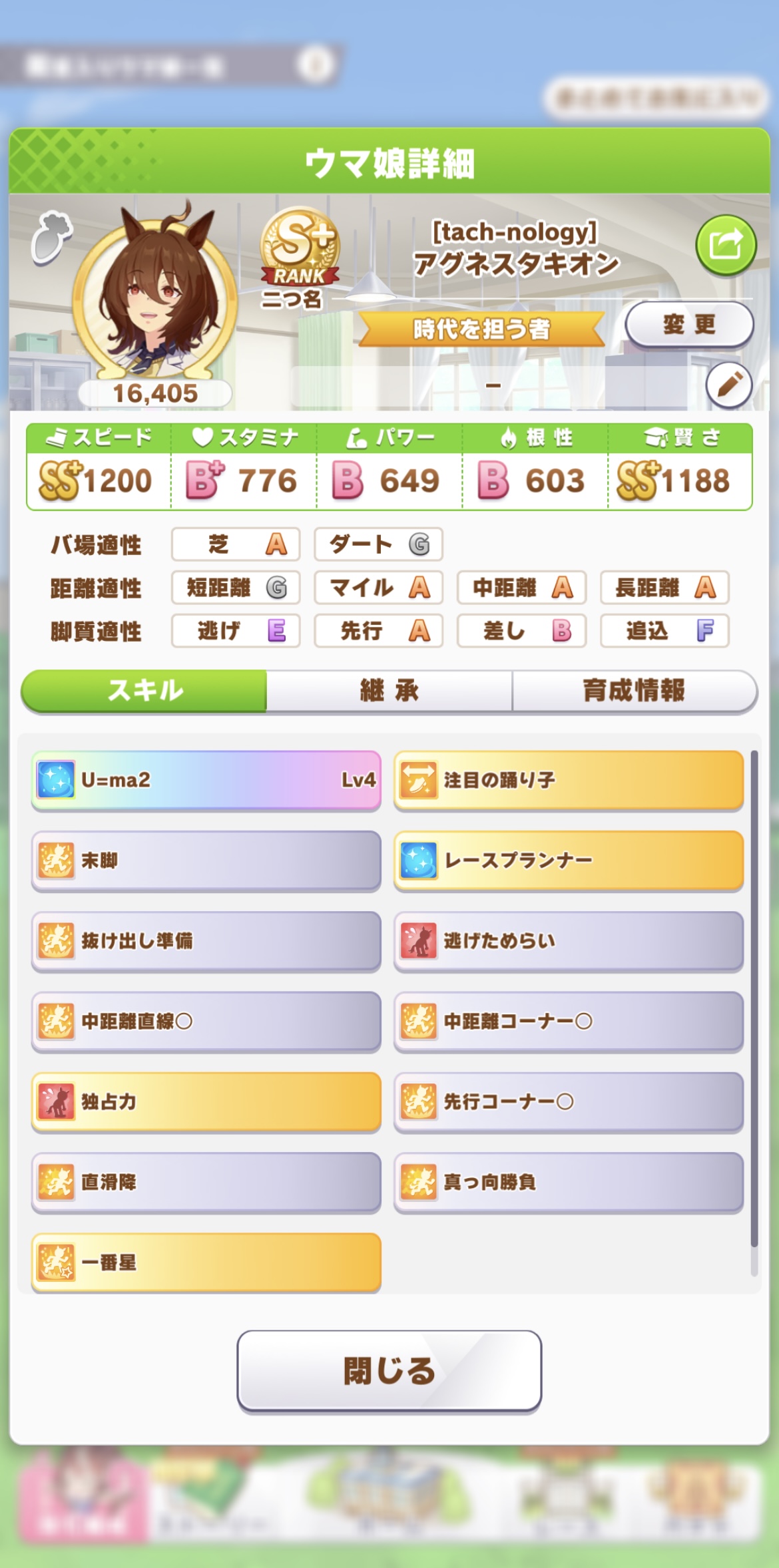Switch to the 継承 tab
779x1568 pixels.
(389, 691)
